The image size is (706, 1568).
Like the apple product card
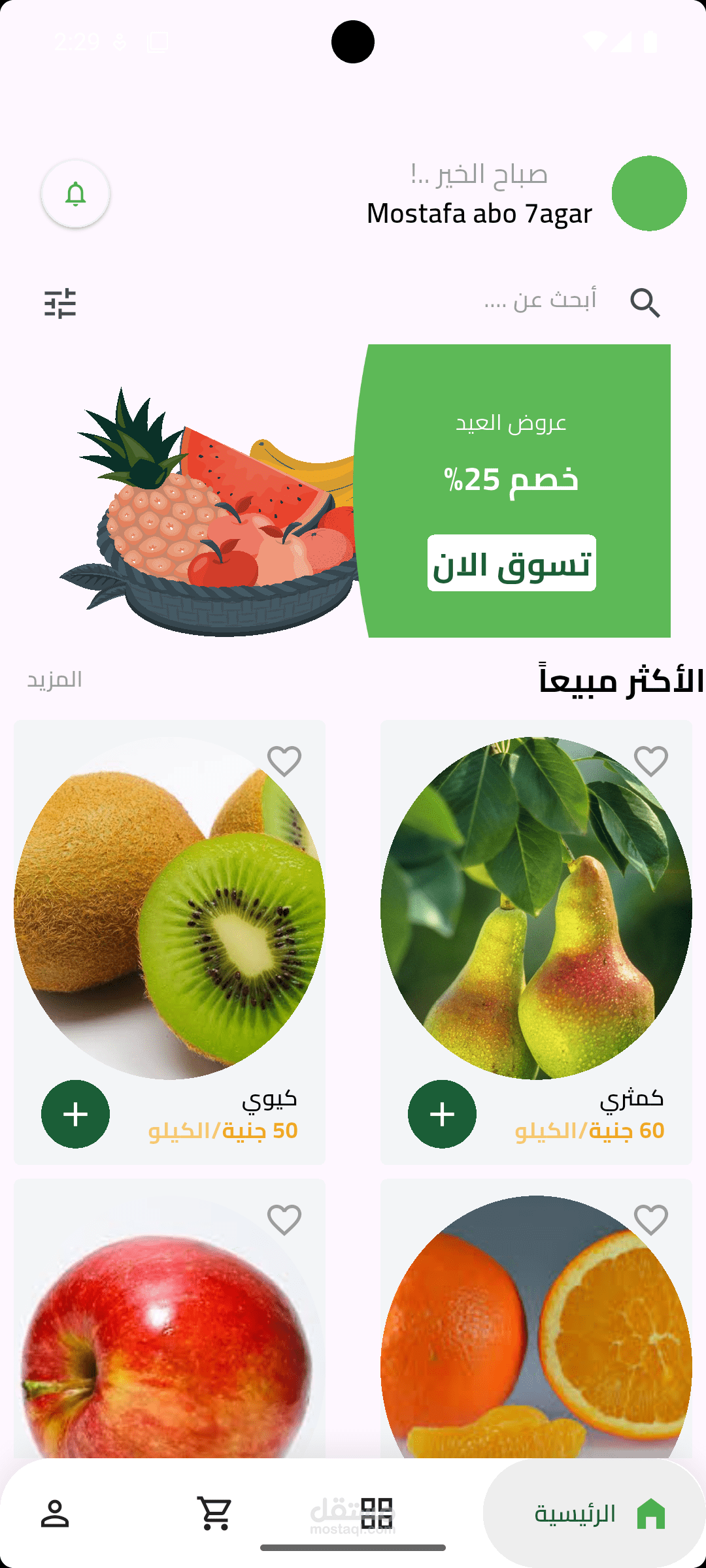pos(284,1220)
